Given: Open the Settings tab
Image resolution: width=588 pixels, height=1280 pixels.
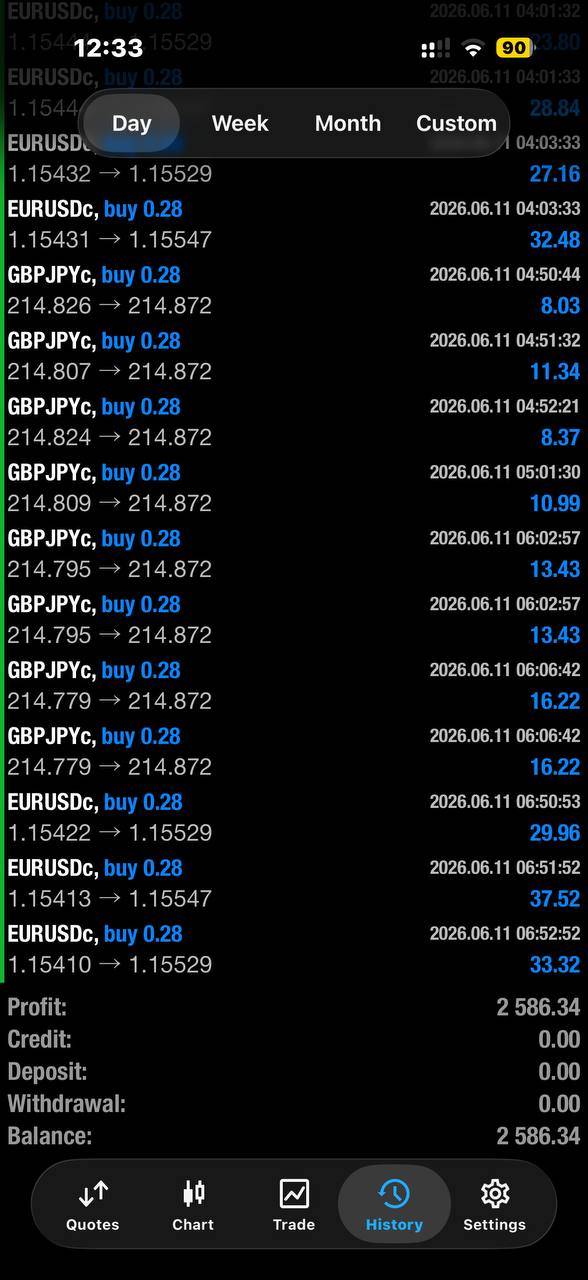Looking at the screenshot, I should 494,1205.
